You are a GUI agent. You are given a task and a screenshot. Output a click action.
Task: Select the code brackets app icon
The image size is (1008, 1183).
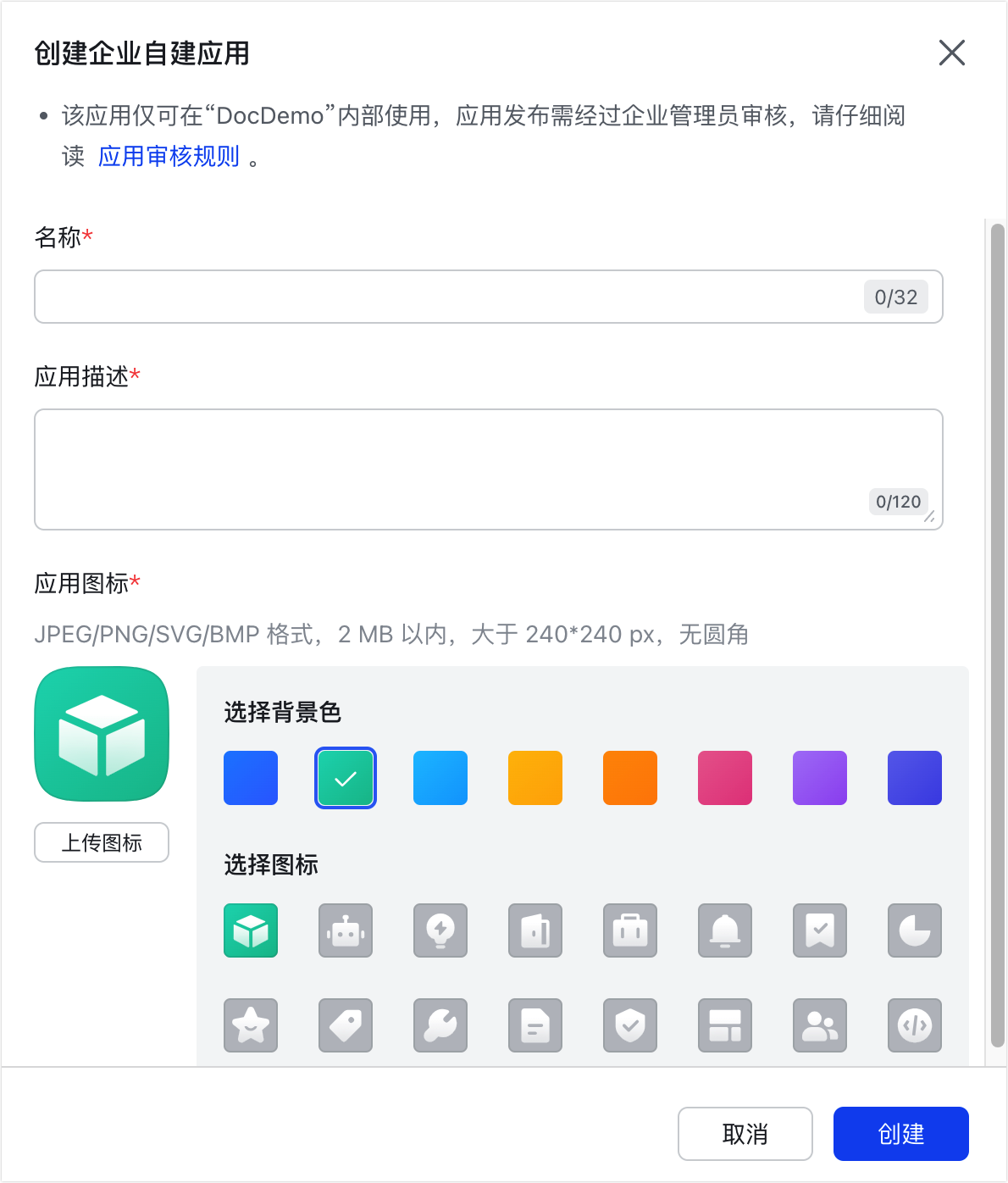click(915, 1025)
